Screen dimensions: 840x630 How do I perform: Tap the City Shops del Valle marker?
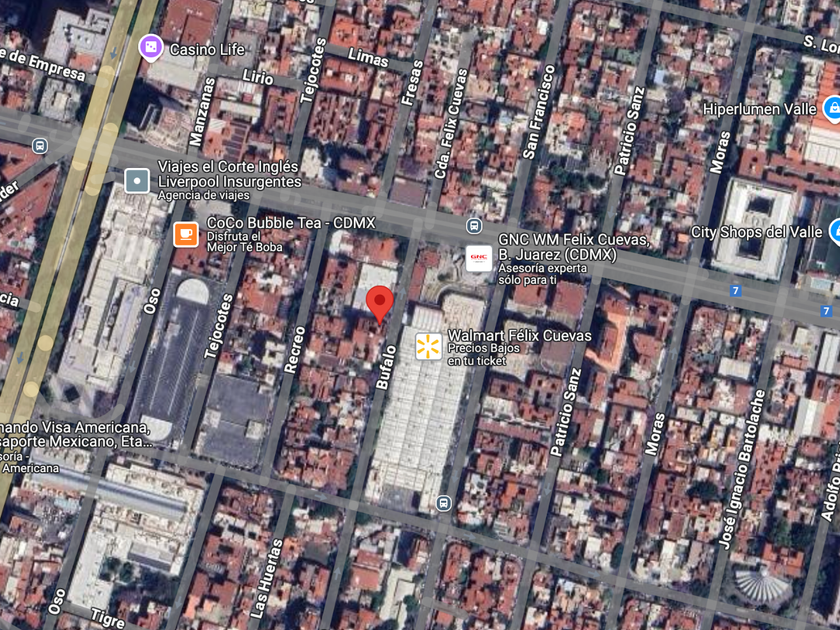point(834,231)
